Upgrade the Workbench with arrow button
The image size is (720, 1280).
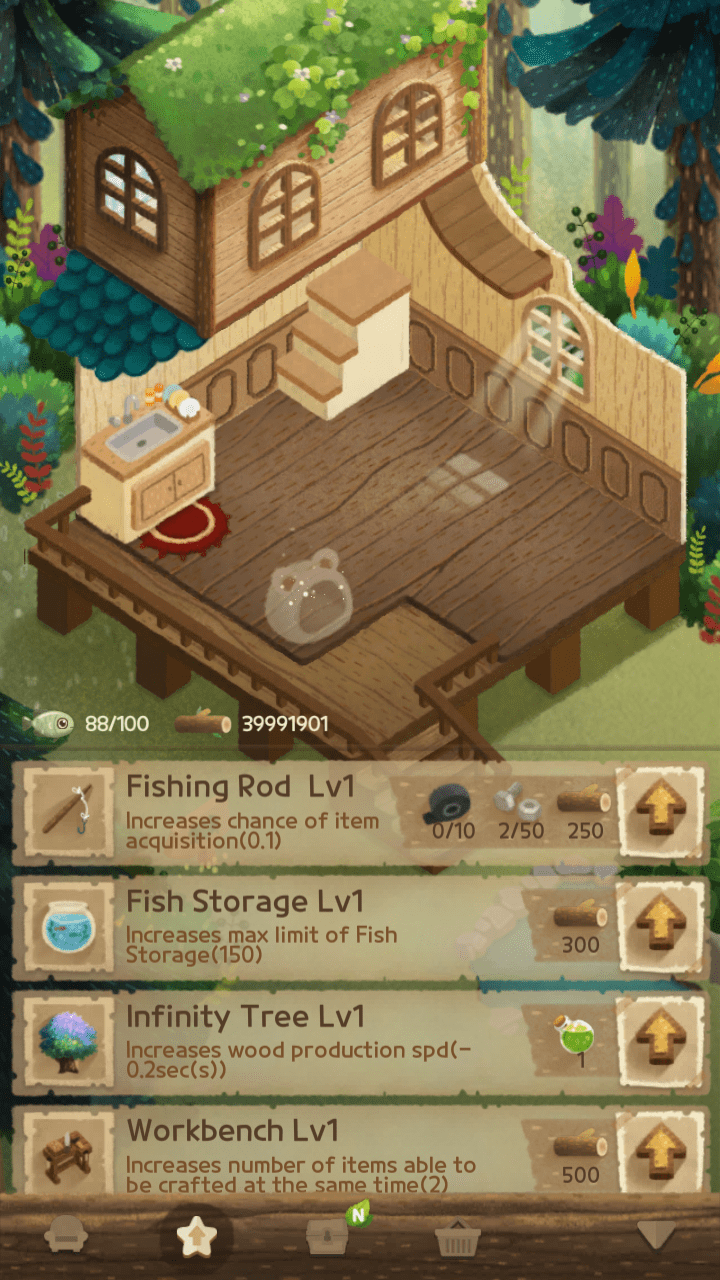click(661, 1150)
